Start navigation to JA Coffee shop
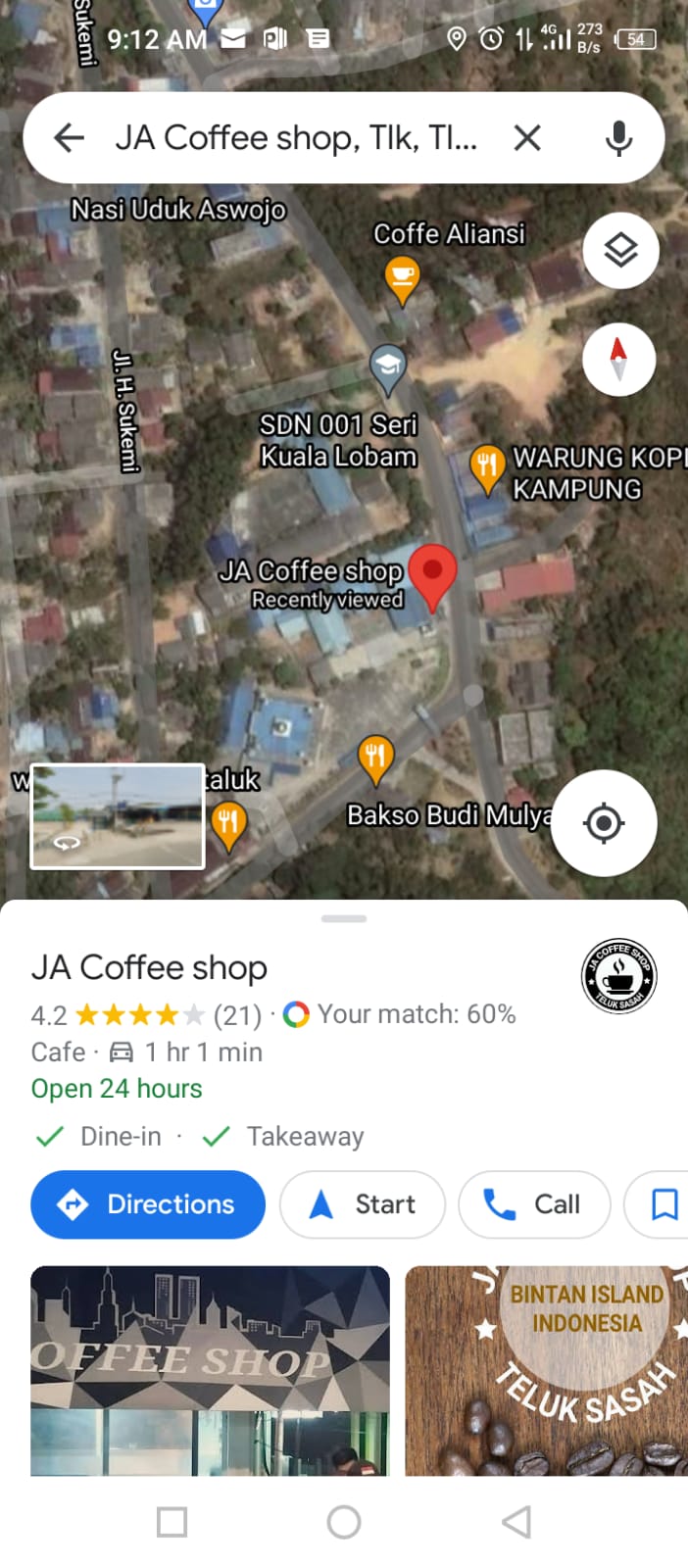The width and height of the screenshot is (688, 1568). 363,1204
